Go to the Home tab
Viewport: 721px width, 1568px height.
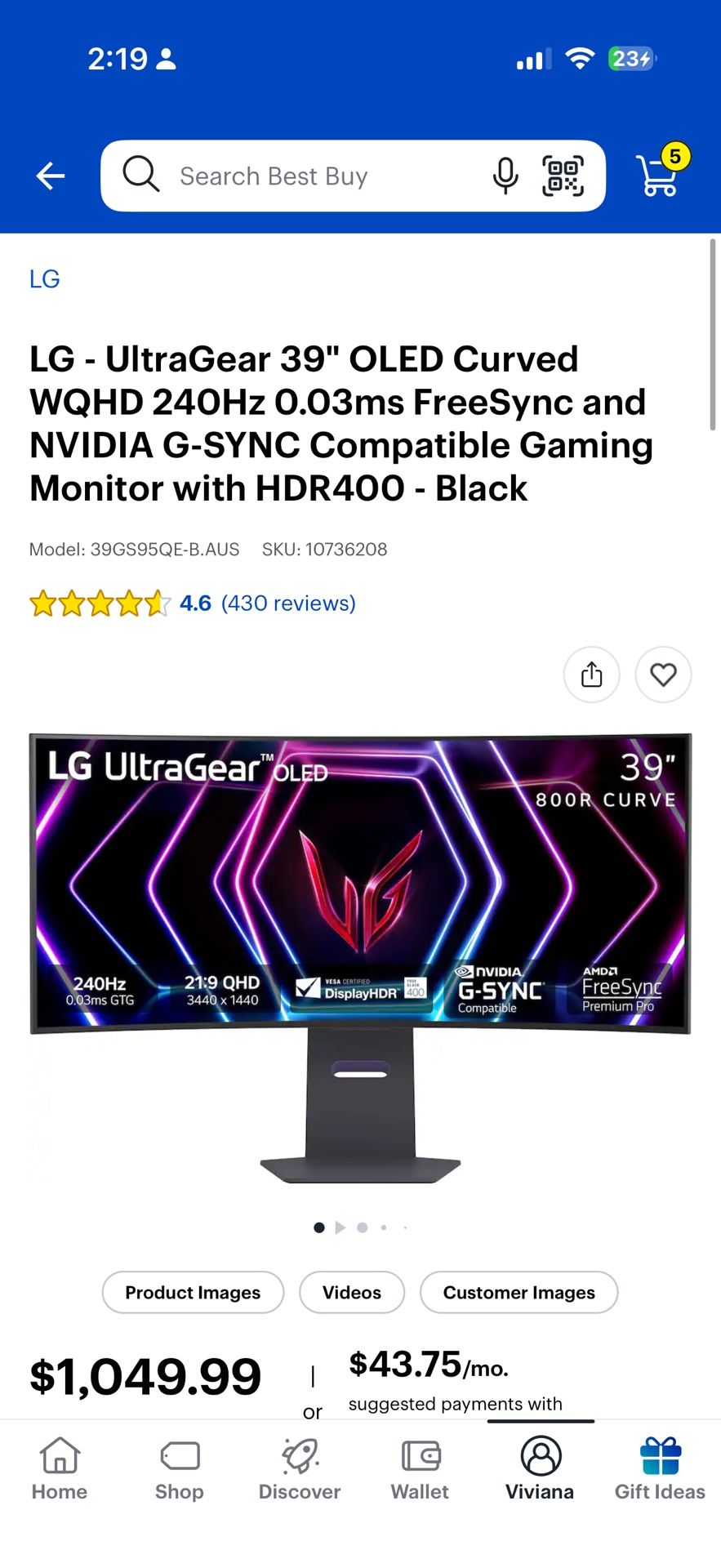pyautogui.click(x=60, y=1470)
